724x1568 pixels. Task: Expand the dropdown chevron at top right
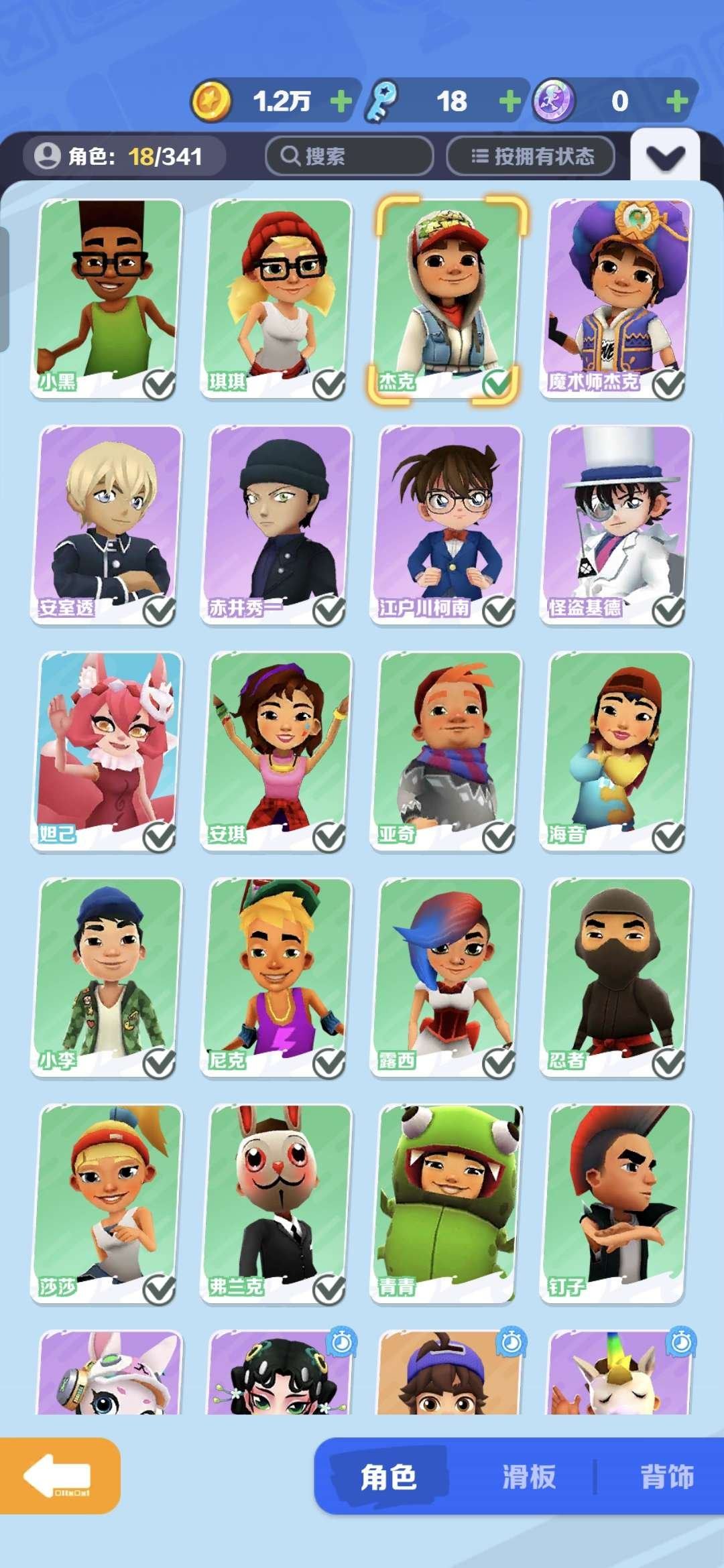[x=665, y=157]
